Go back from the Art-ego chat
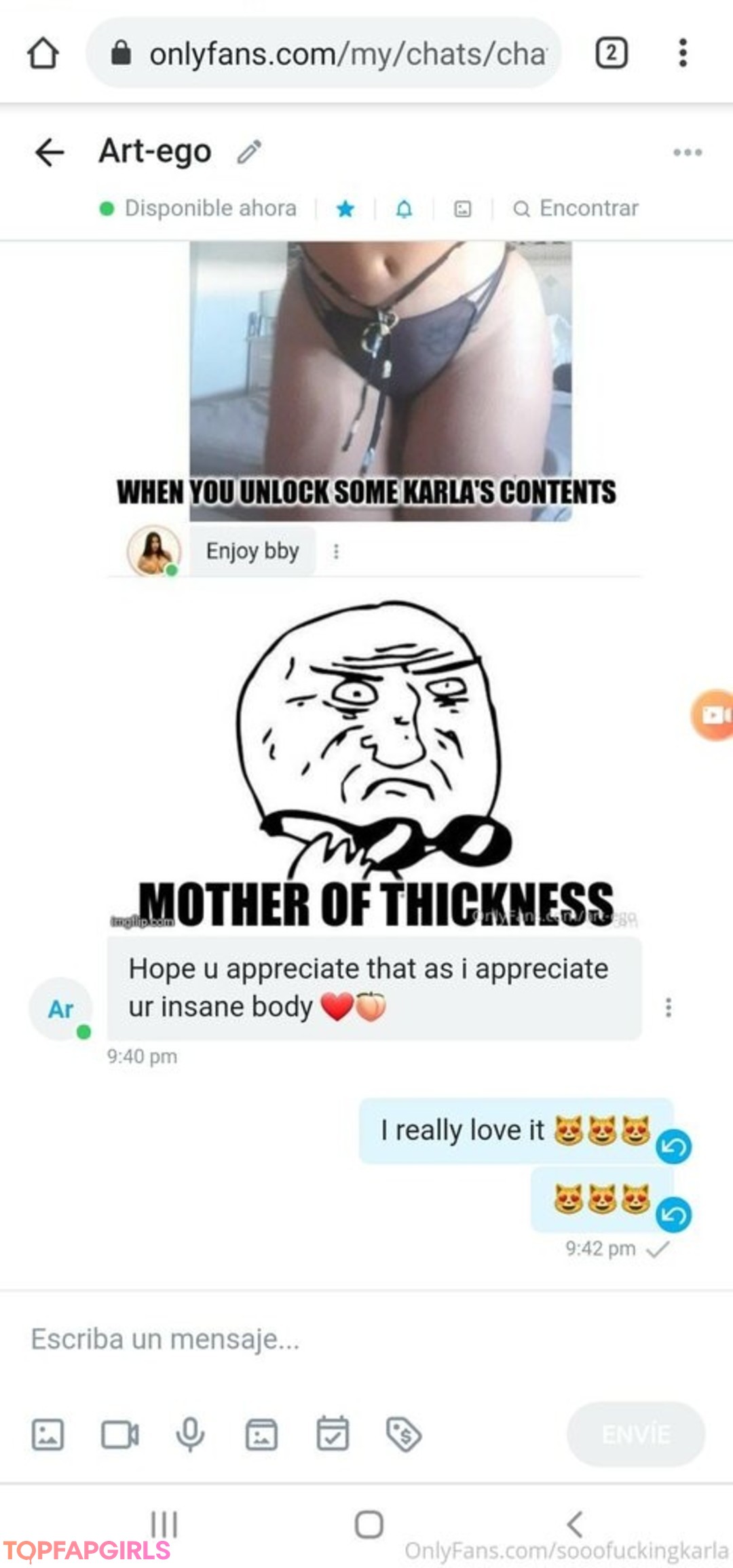 (49, 152)
